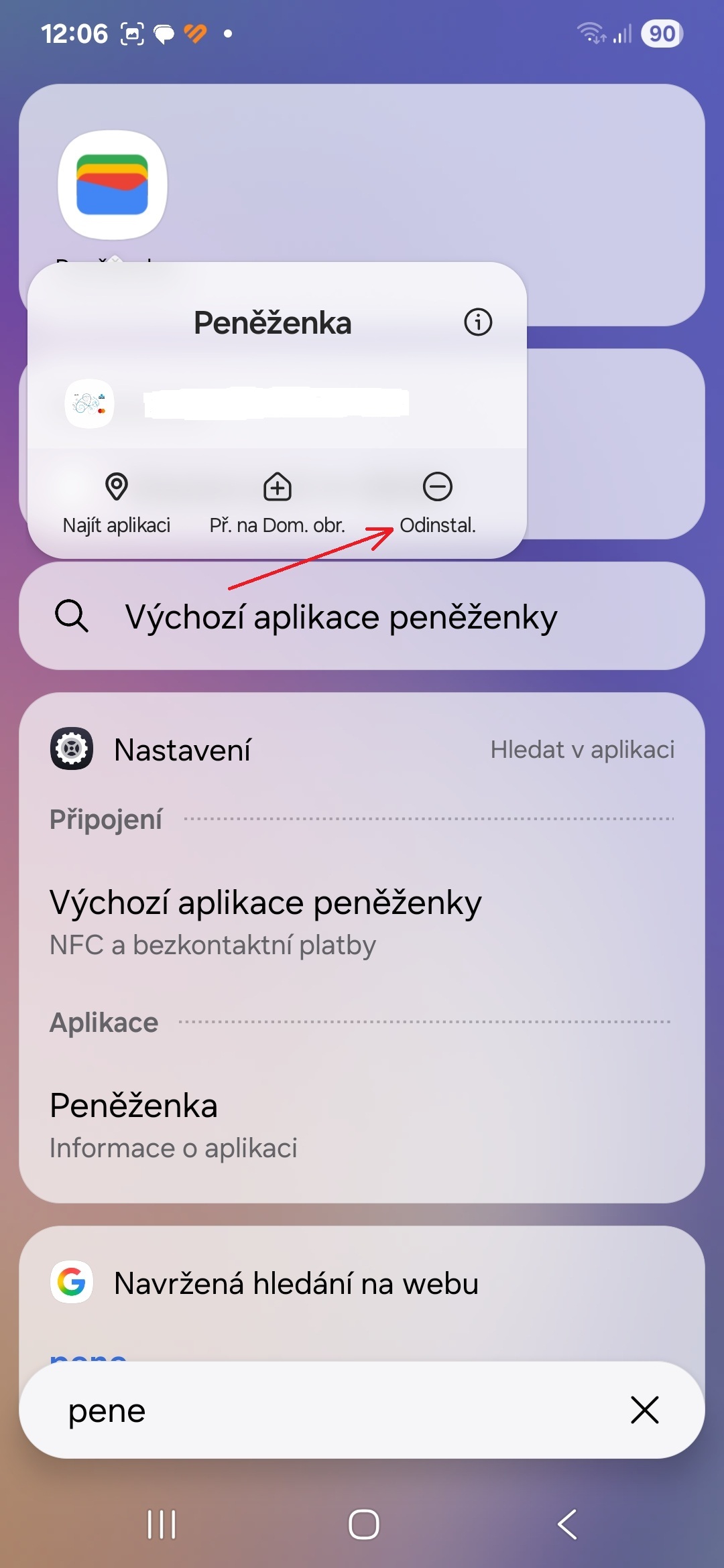This screenshot has height=1568, width=724.
Task: Open the Peněženka app info icon
Action: pyautogui.click(x=478, y=322)
